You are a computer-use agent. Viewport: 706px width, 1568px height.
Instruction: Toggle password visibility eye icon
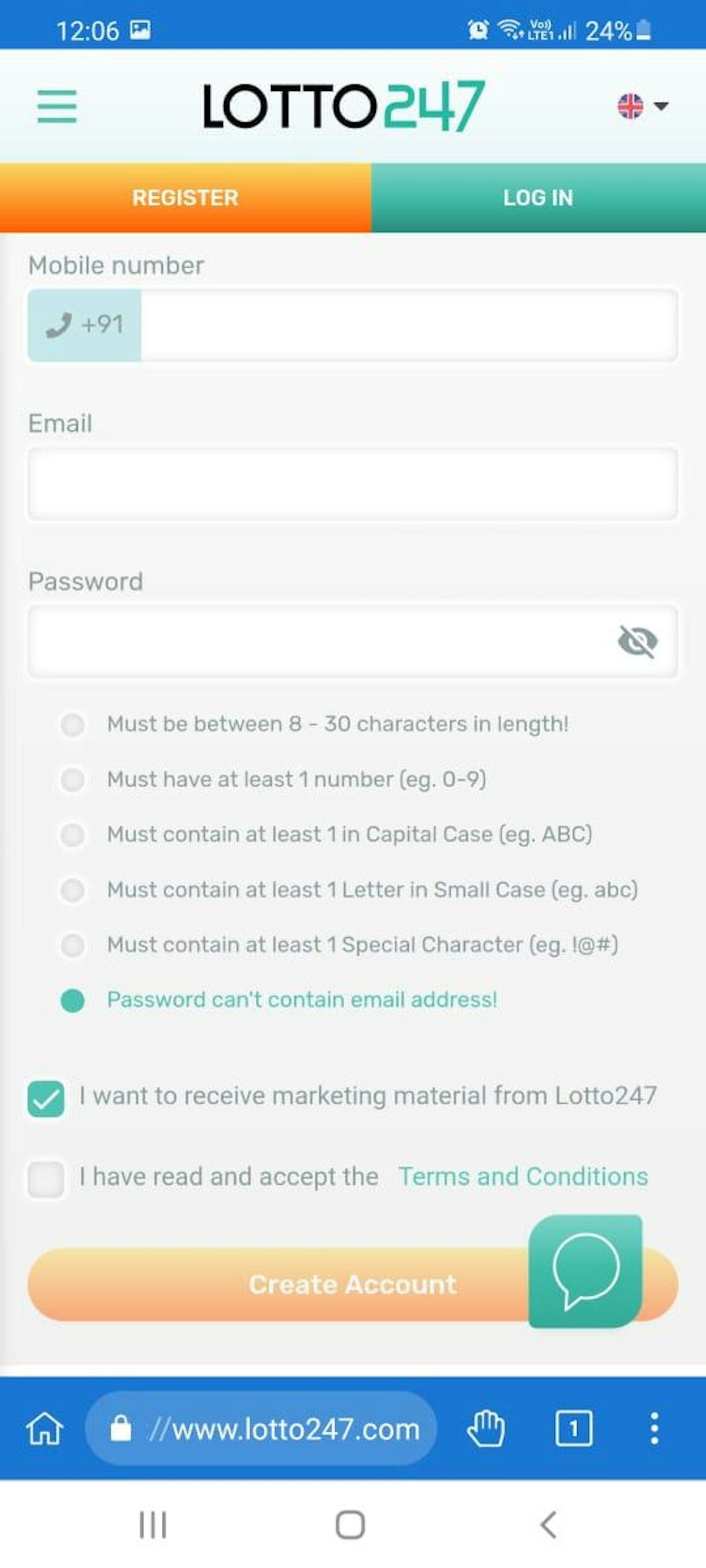point(637,641)
